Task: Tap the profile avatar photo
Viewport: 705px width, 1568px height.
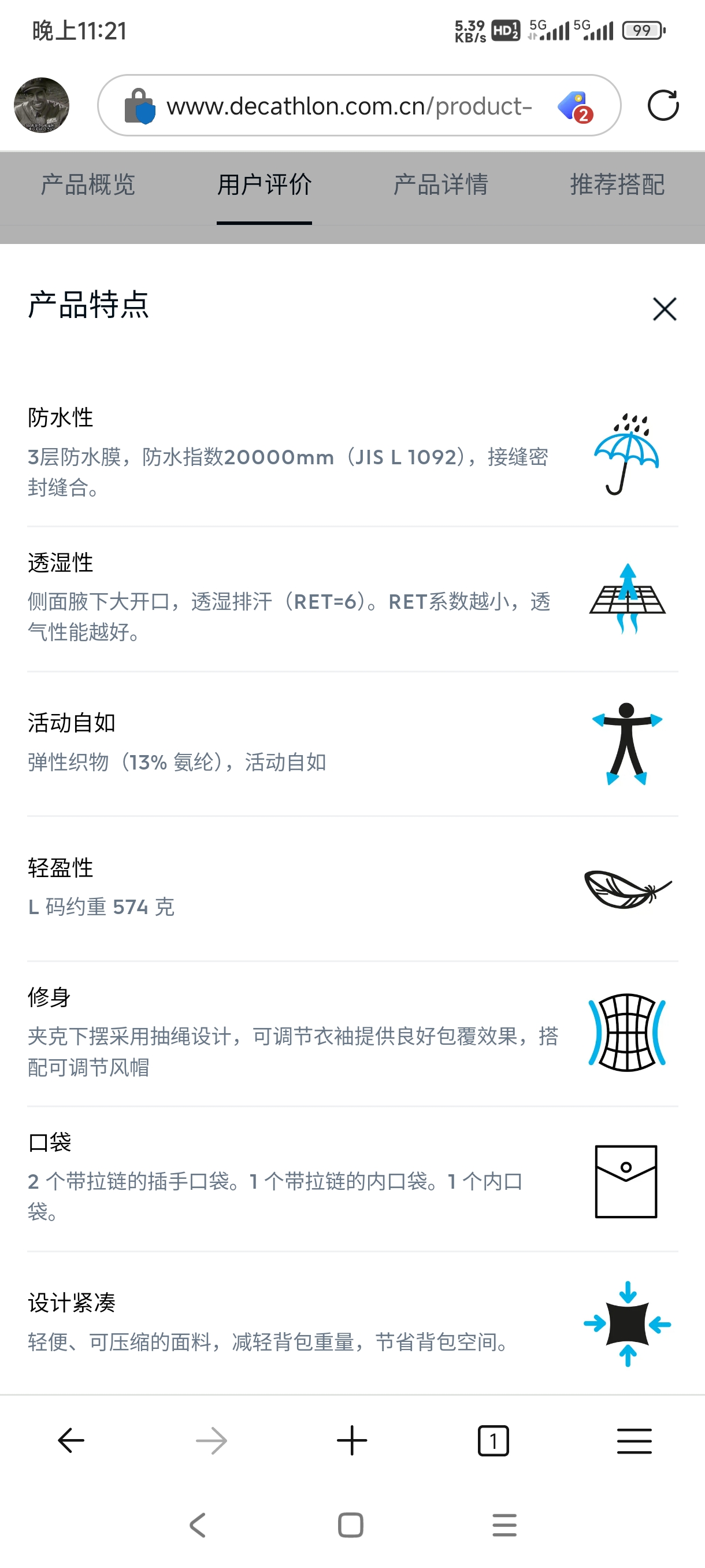Action: [x=41, y=105]
